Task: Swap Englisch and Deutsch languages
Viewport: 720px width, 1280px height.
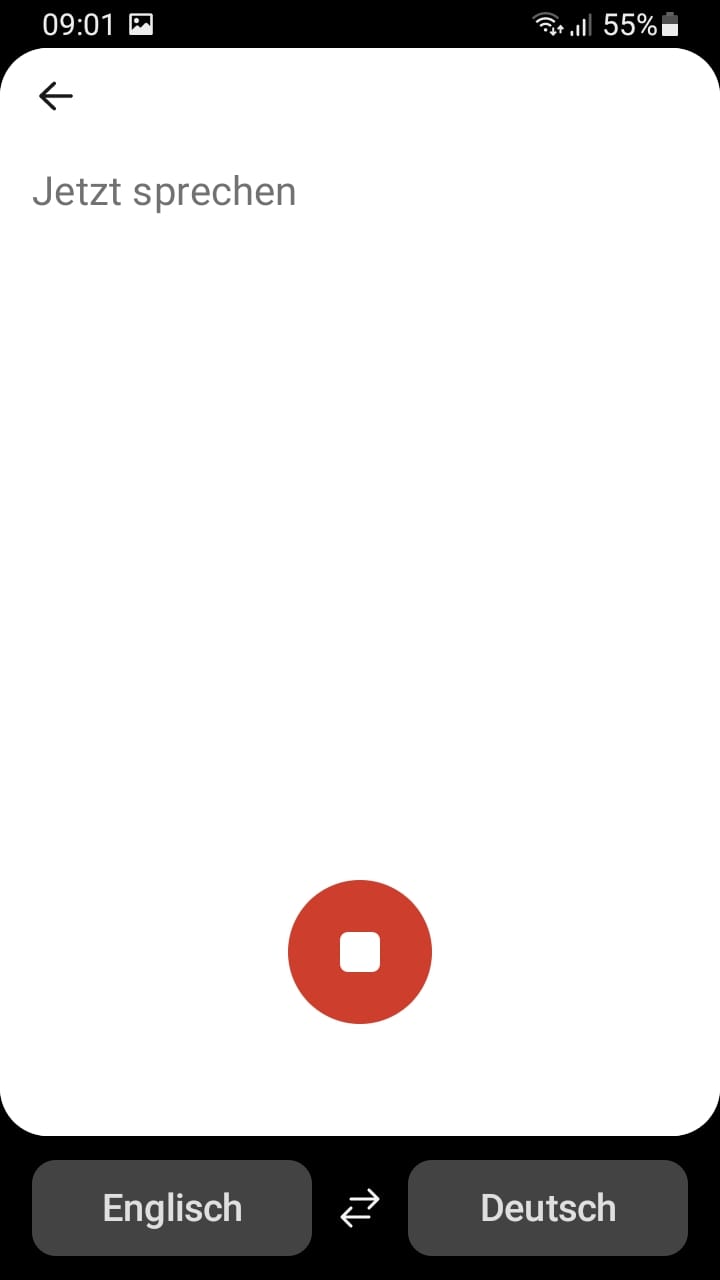Action: point(360,1208)
